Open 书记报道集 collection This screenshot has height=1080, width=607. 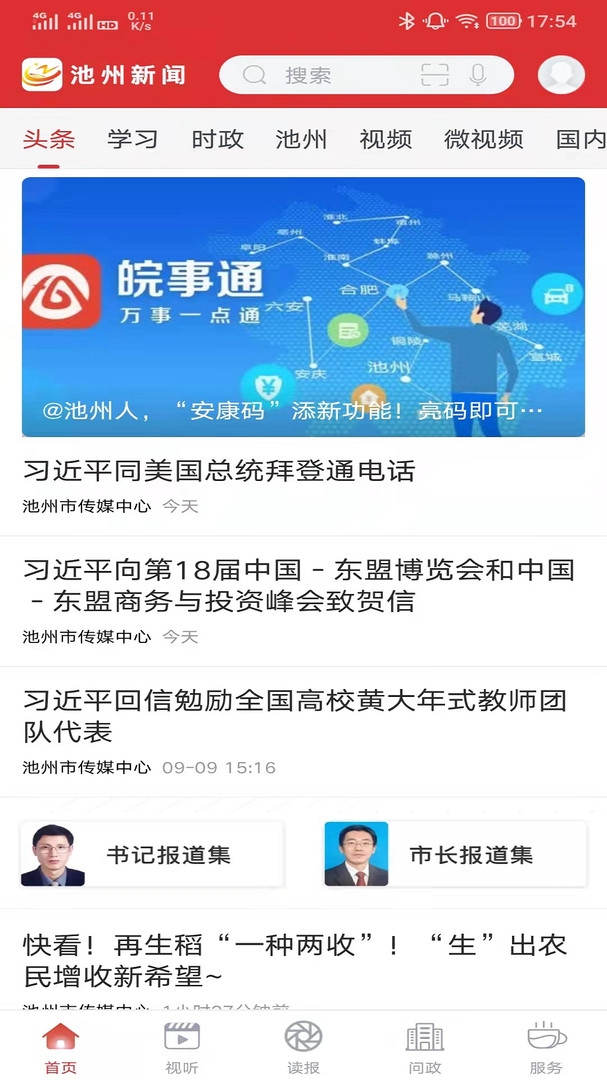(x=152, y=855)
